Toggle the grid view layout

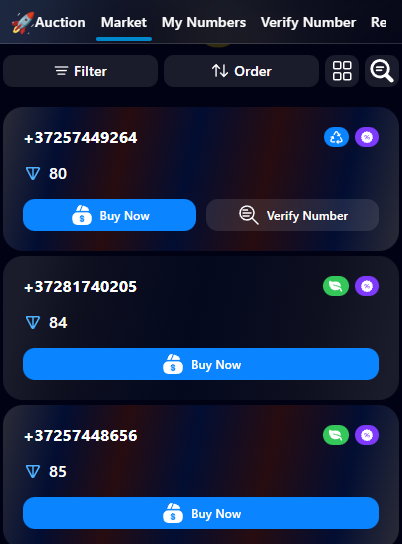[342, 71]
